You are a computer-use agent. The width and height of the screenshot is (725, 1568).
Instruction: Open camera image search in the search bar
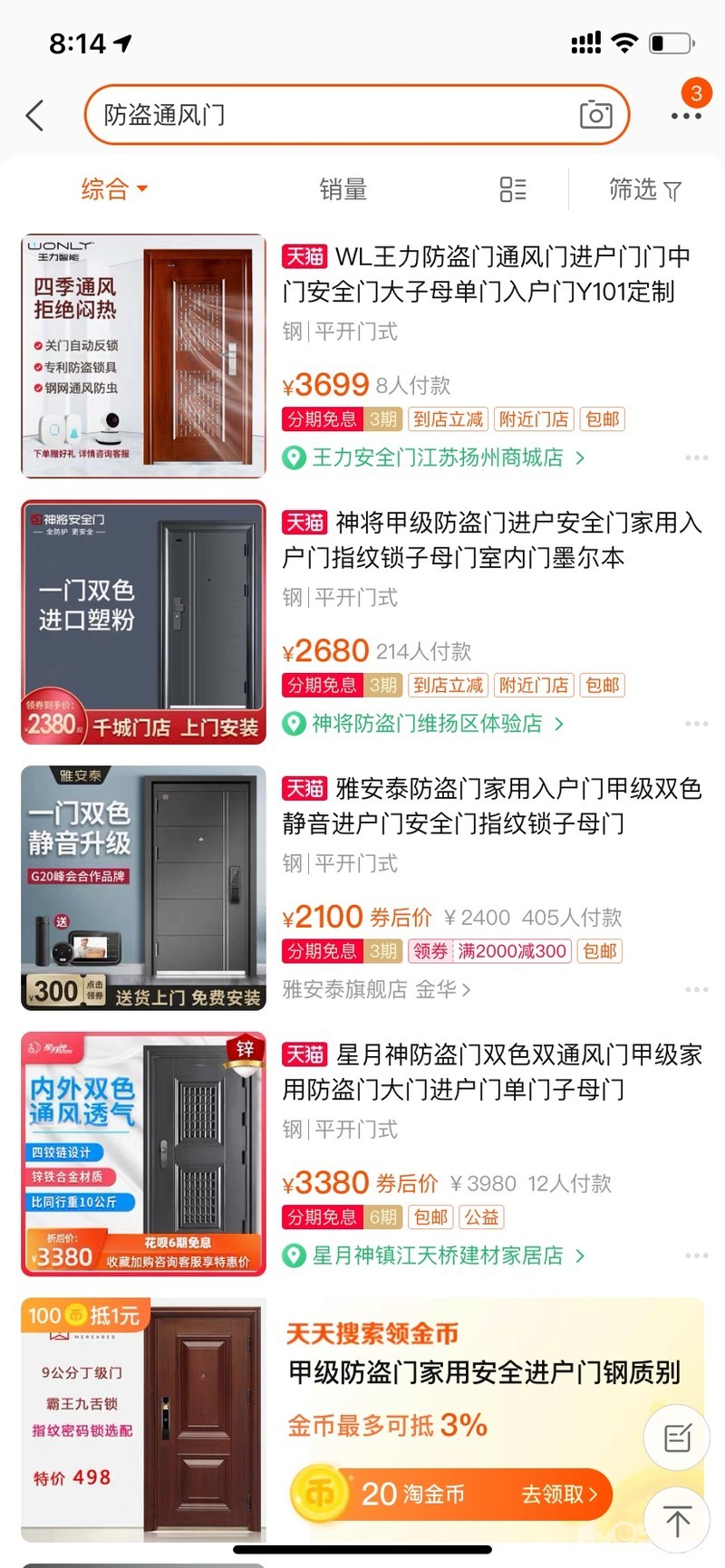click(595, 115)
